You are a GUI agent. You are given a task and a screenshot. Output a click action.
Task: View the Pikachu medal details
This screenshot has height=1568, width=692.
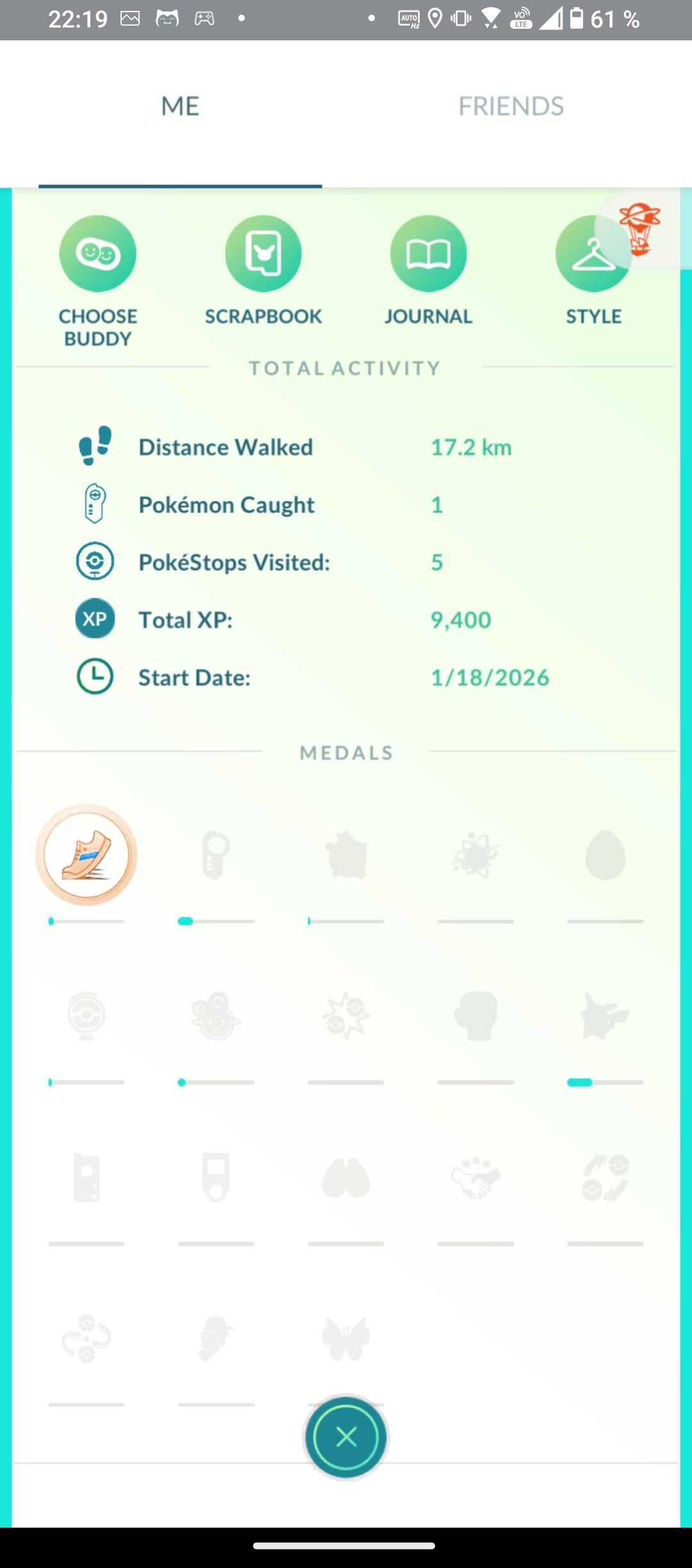pos(605,1016)
